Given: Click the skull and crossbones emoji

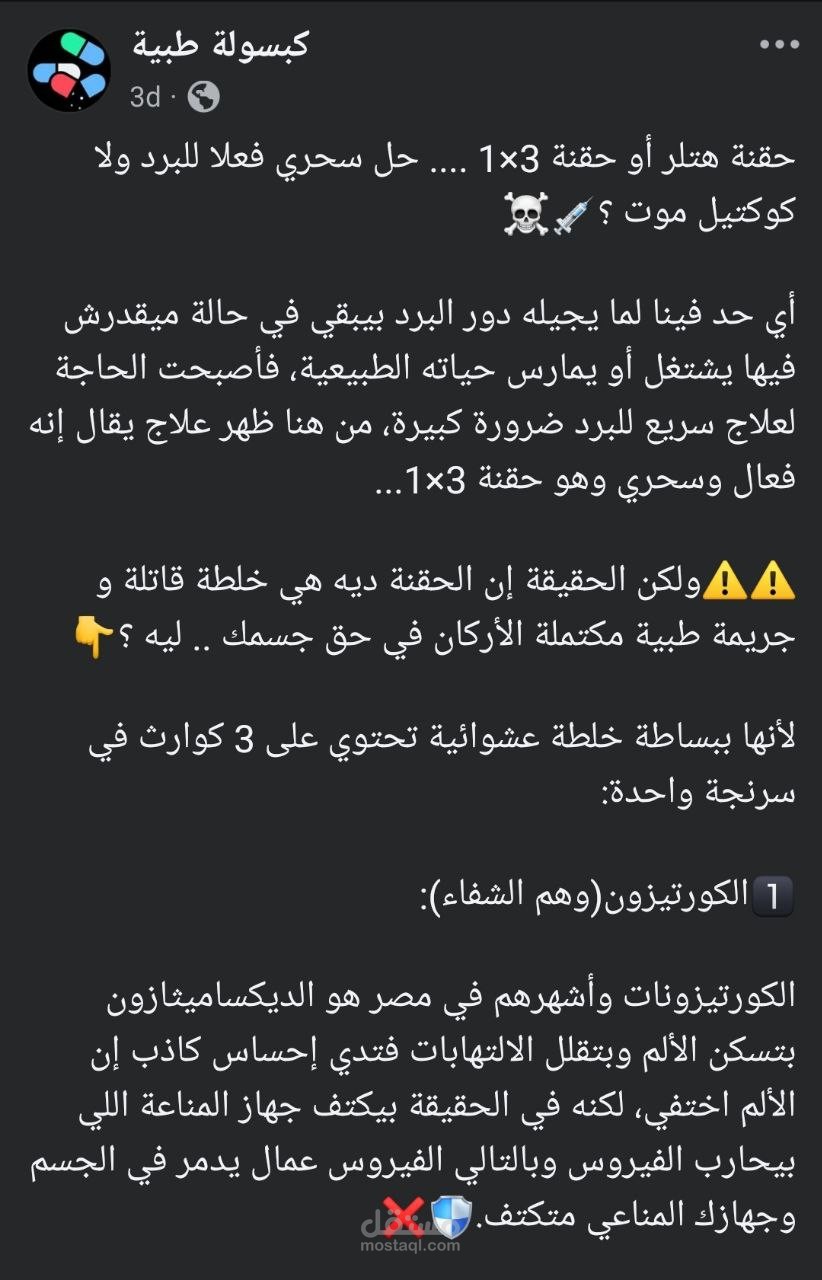Looking at the screenshot, I should (526, 210).
